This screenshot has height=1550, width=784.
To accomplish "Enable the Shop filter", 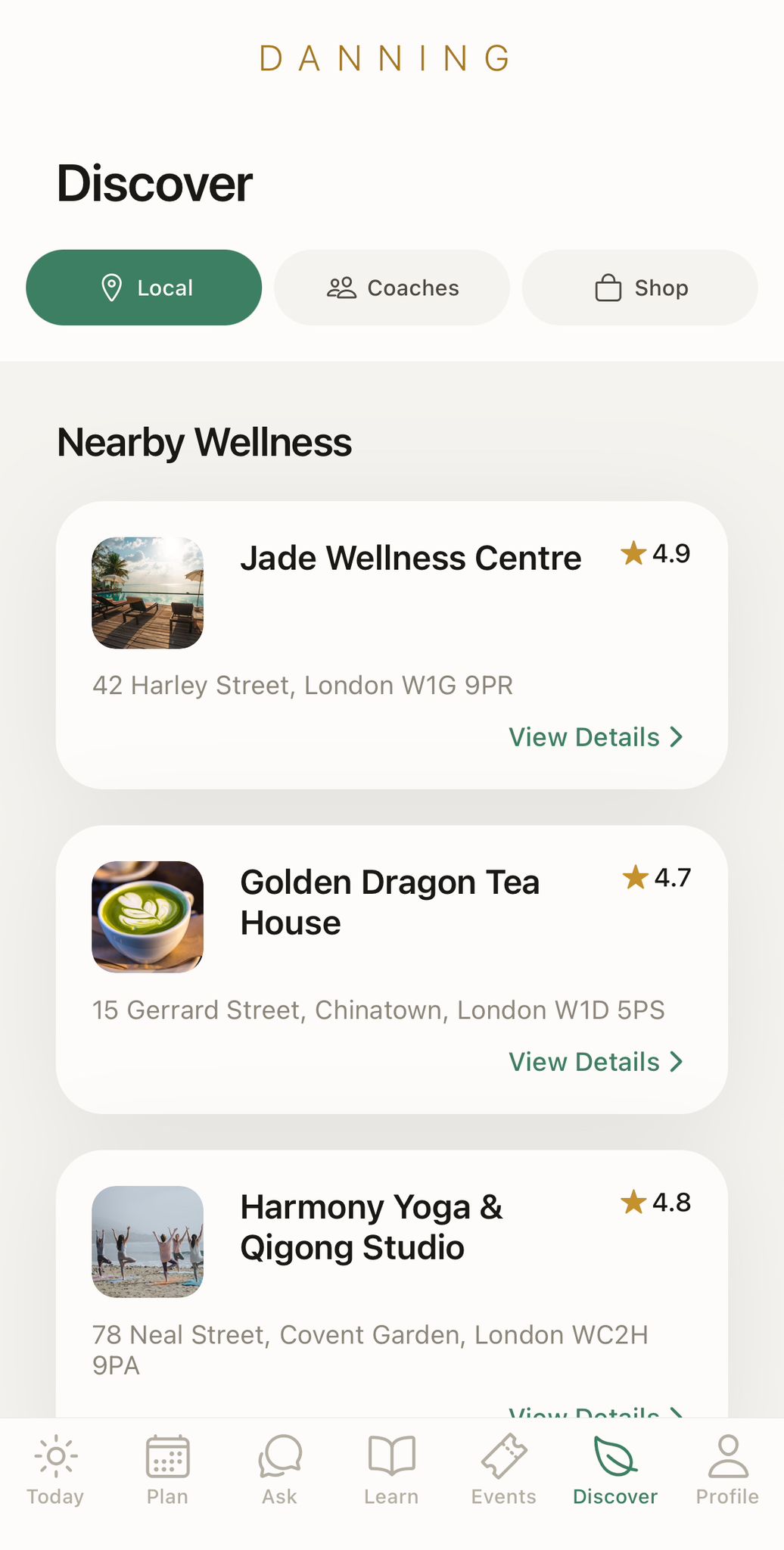I will (639, 288).
